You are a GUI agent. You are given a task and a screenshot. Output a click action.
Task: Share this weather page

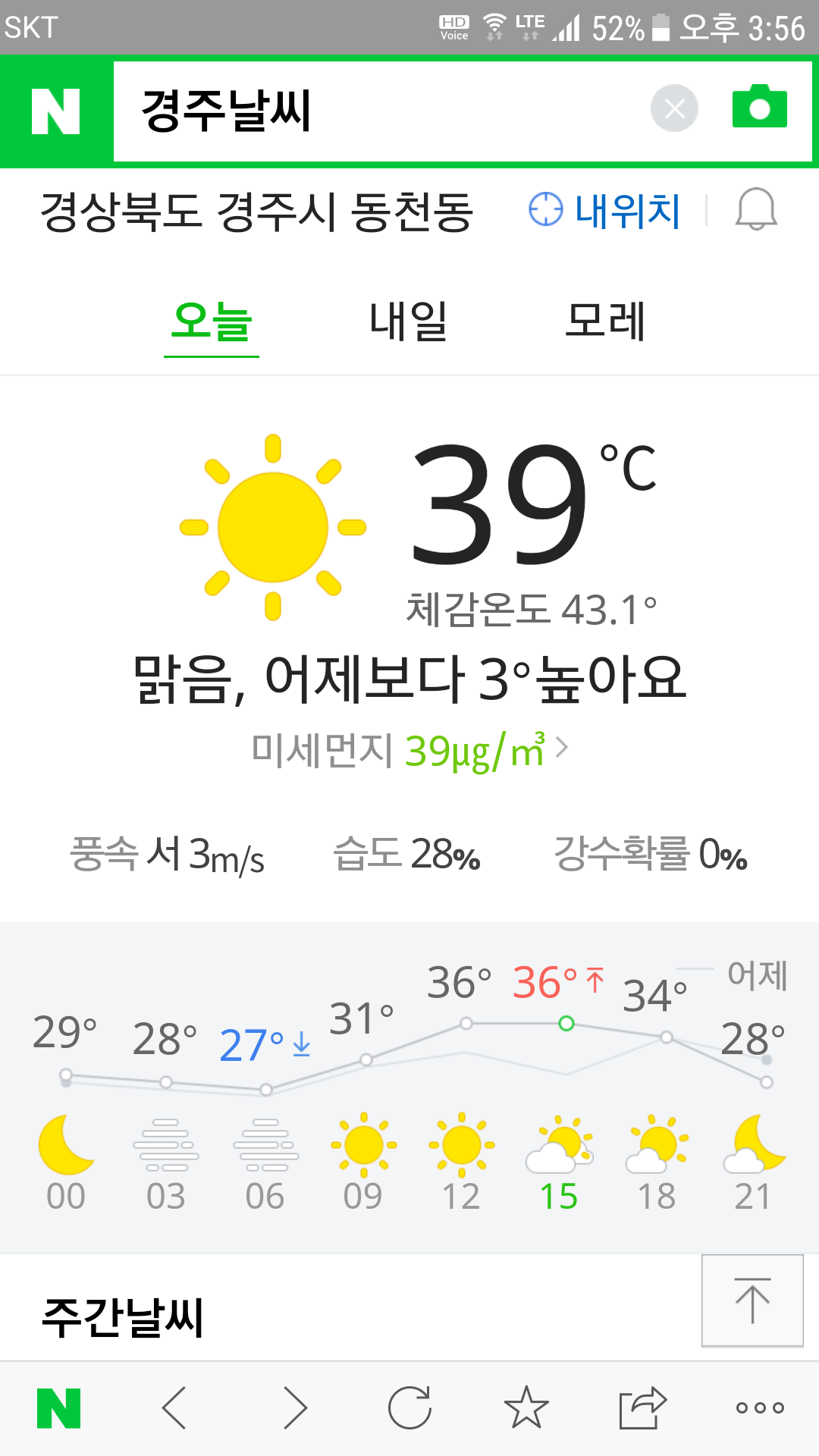pos(642,1408)
